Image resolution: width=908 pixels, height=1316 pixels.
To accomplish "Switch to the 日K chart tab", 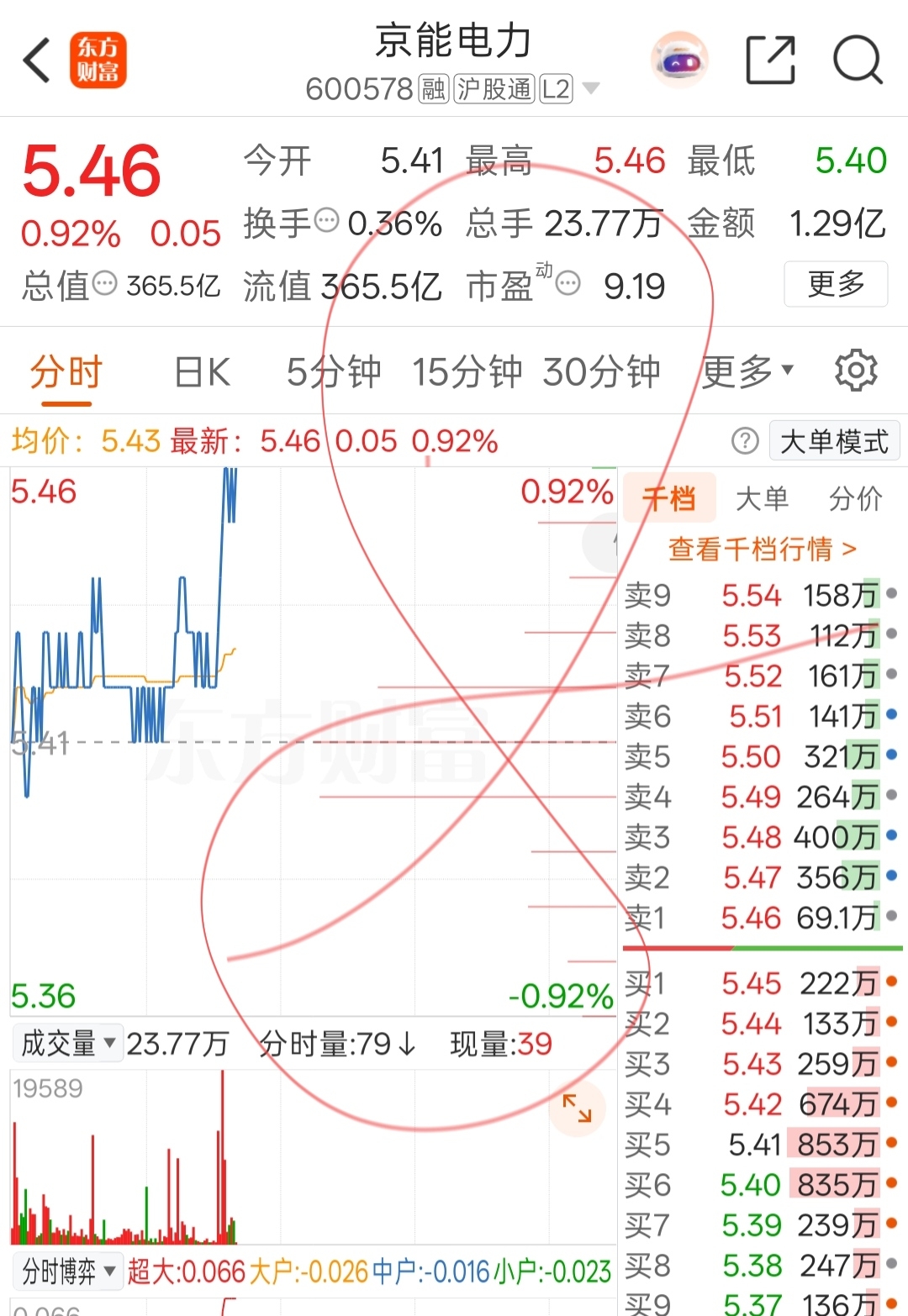I will [x=202, y=372].
